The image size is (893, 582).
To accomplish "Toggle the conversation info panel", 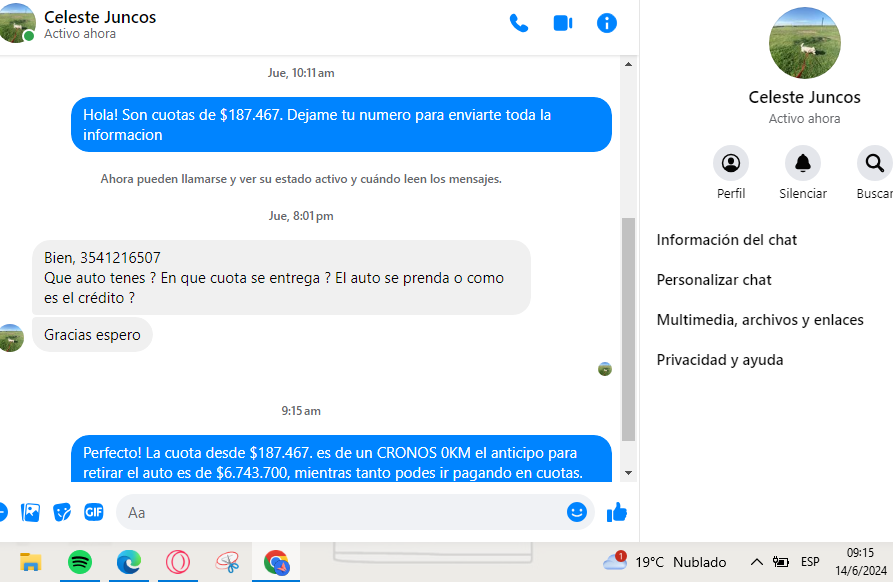I will click(x=606, y=23).
